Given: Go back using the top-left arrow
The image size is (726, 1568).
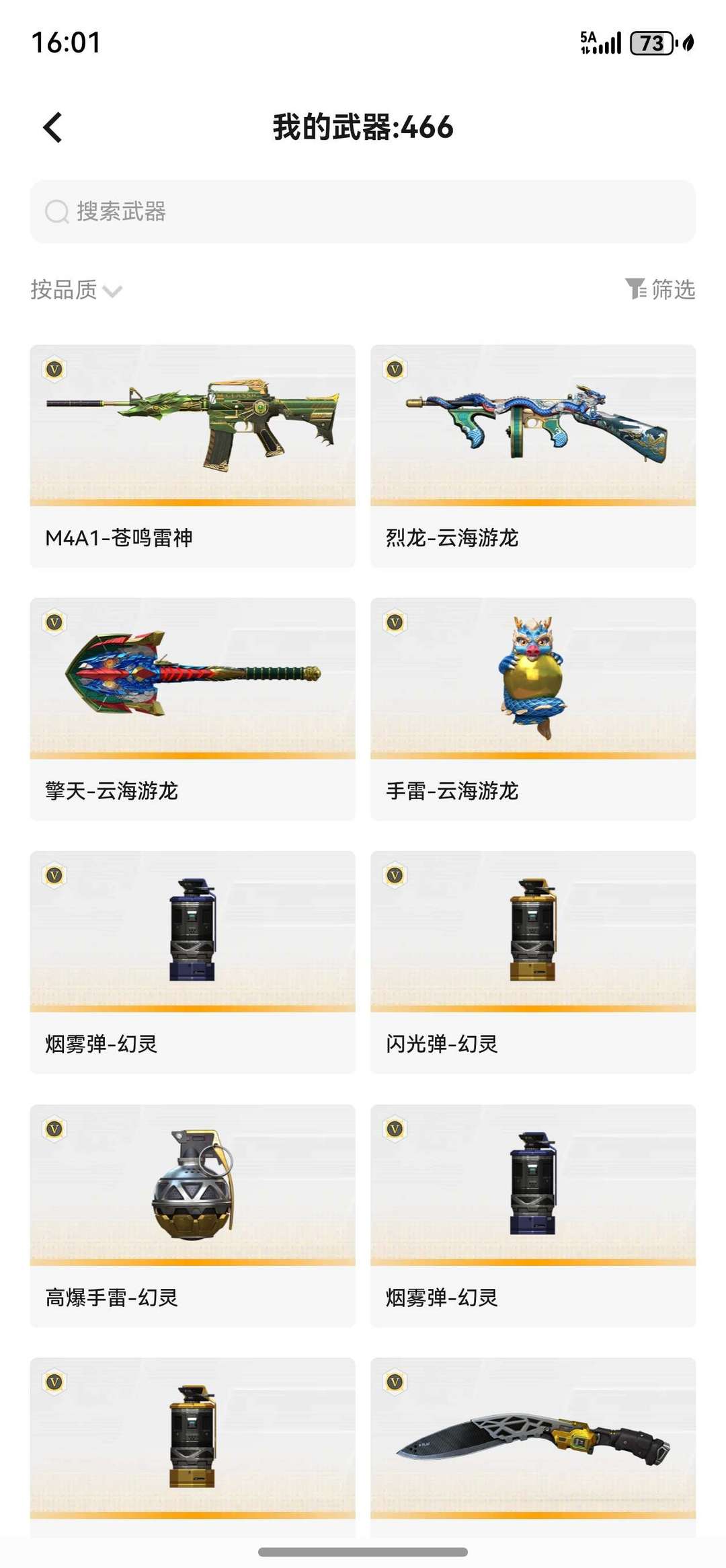Looking at the screenshot, I should click(52, 127).
